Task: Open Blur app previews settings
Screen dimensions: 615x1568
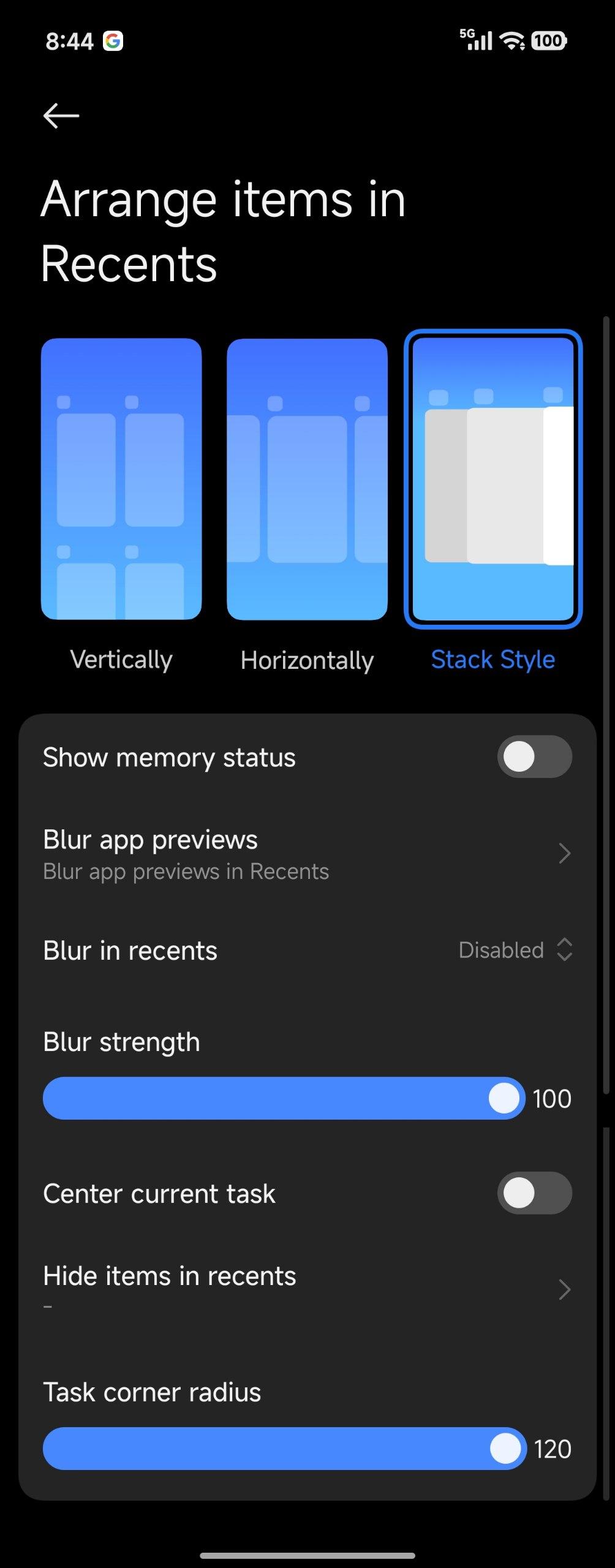Action: click(306, 854)
